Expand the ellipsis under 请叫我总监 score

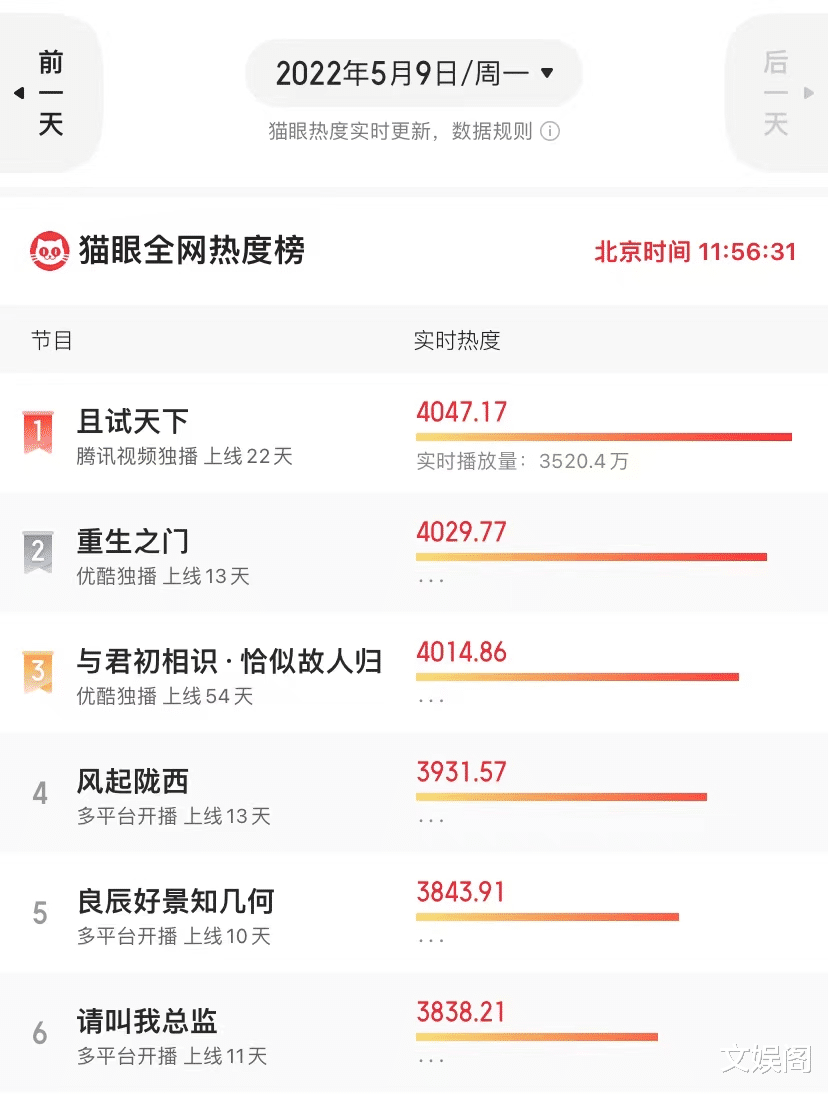click(431, 1057)
